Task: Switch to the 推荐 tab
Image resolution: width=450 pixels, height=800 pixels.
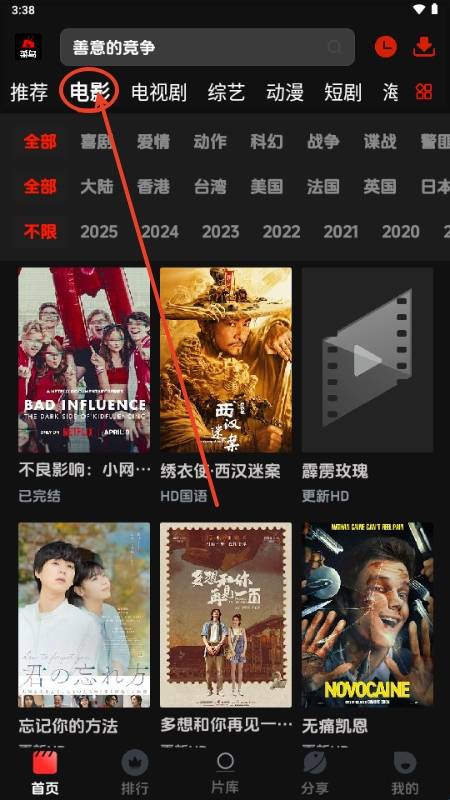Action: pyautogui.click(x=29, y=92)
